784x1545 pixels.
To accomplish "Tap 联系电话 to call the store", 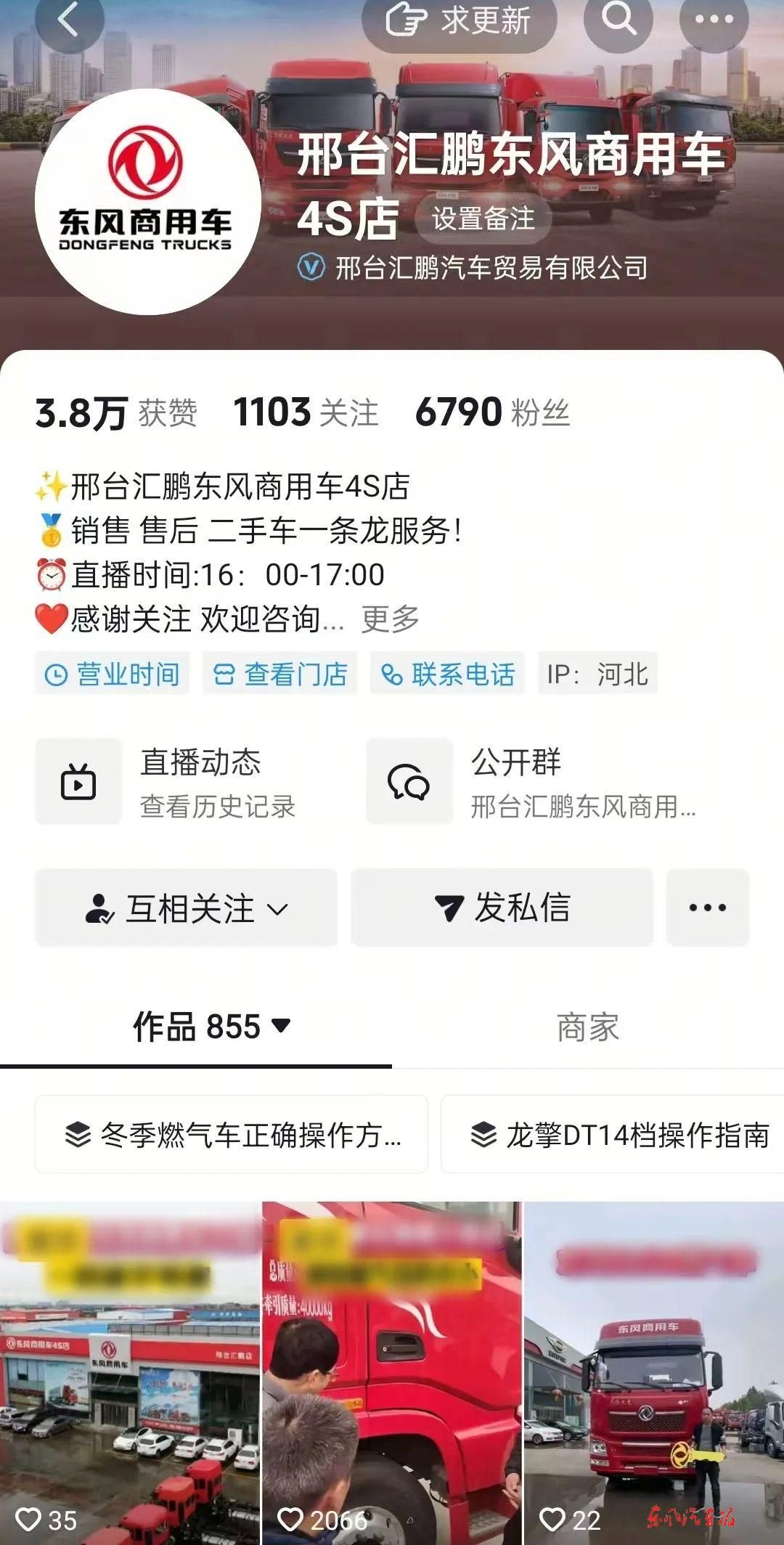I will 448,674.
